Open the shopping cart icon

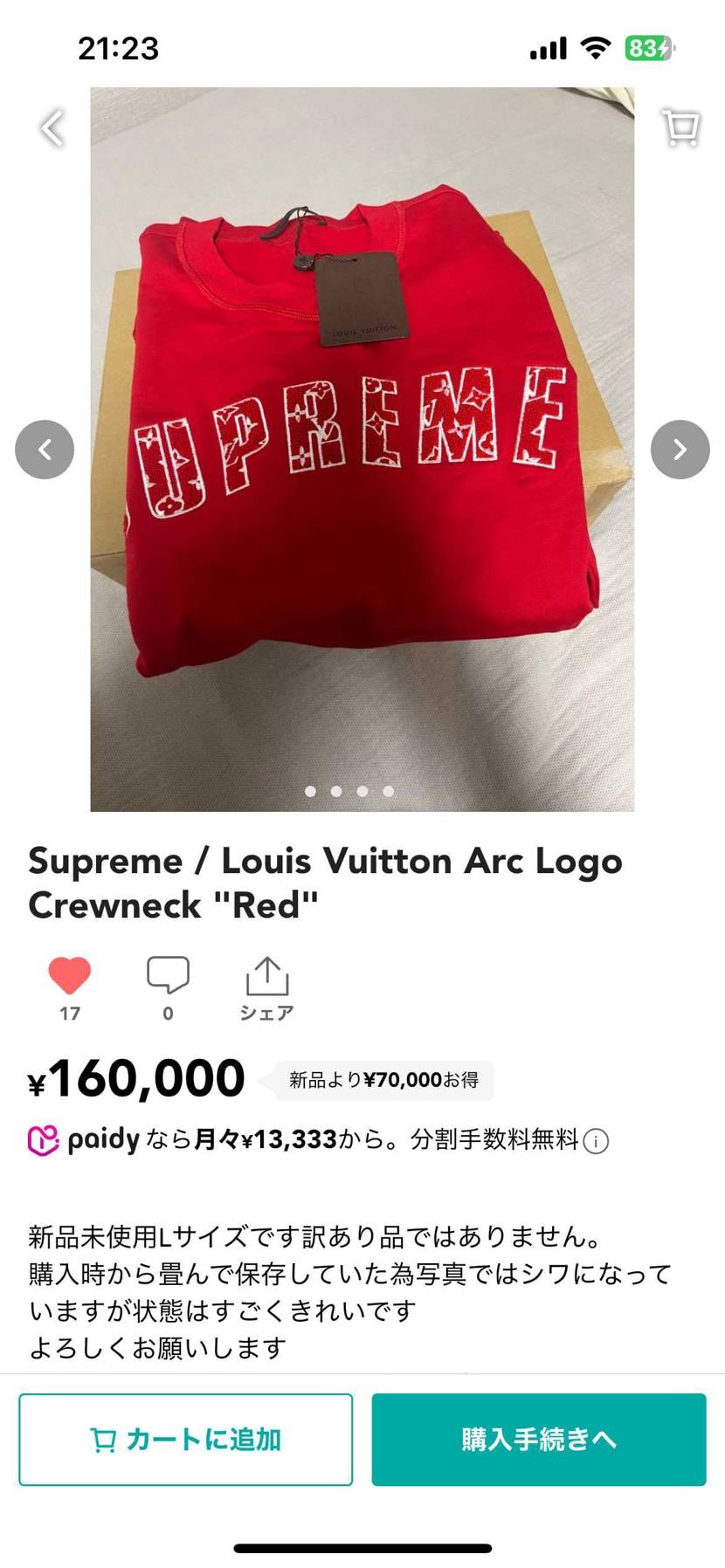680,127
